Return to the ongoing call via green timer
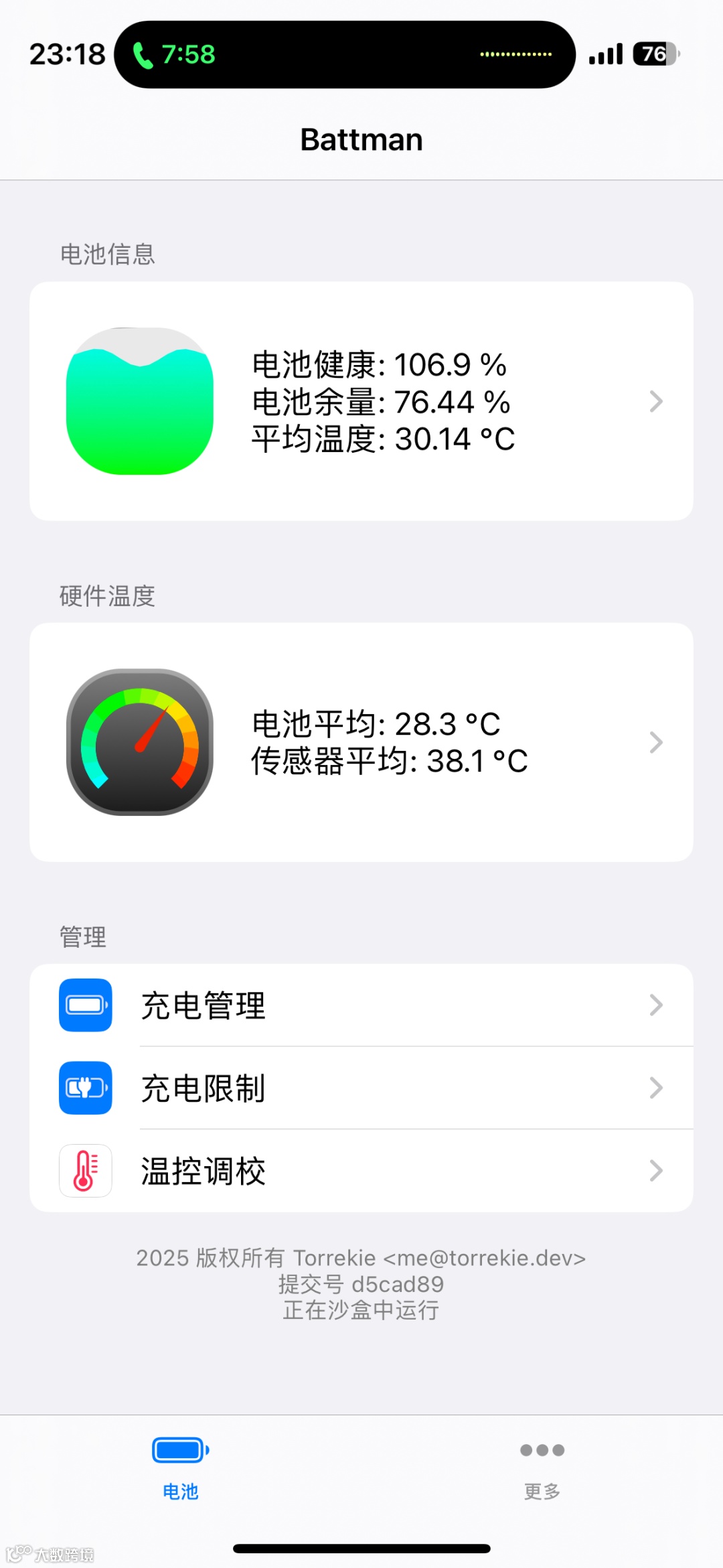Screen dimensions: 723x1568 (175, 55)
